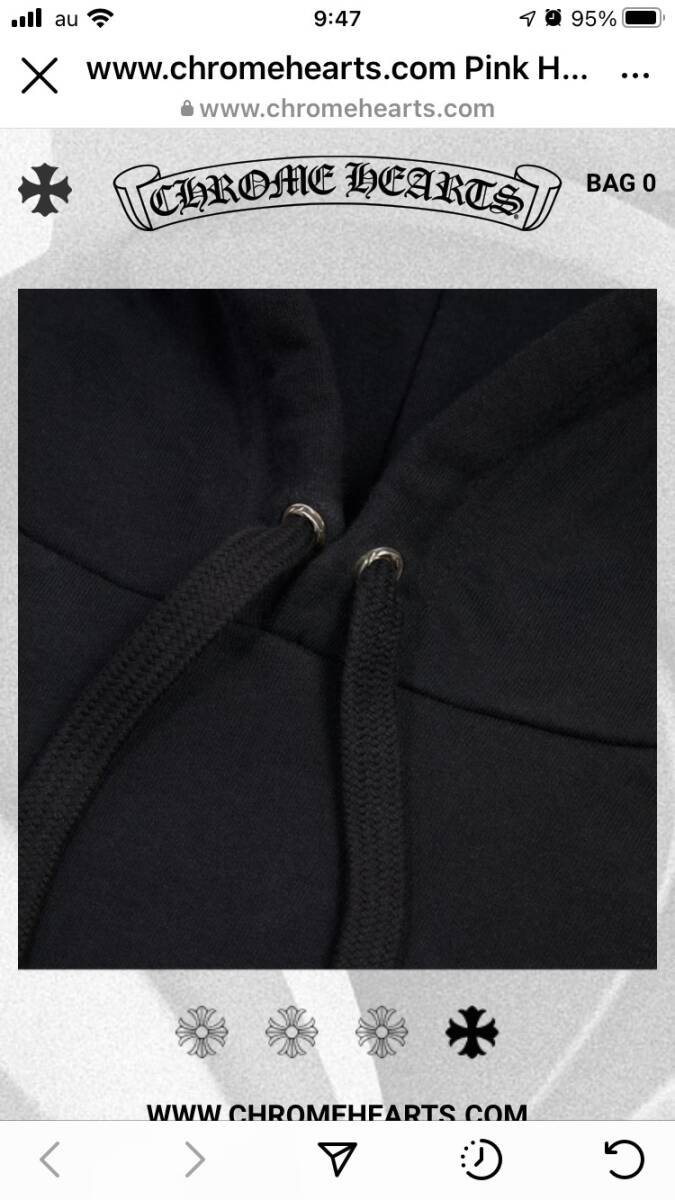675x1200 pixels.
Task: Tap the Chrome Hearts banner logo
Action: coord(334,193)
